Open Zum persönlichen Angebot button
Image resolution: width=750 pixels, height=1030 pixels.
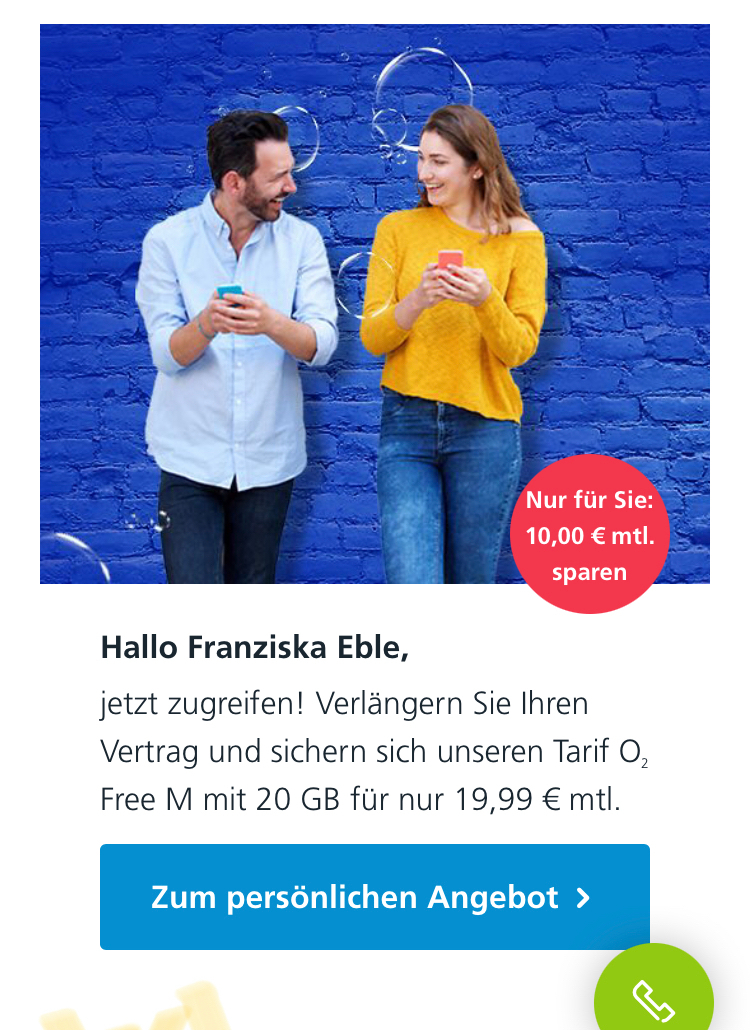click(x=374, y=897)
